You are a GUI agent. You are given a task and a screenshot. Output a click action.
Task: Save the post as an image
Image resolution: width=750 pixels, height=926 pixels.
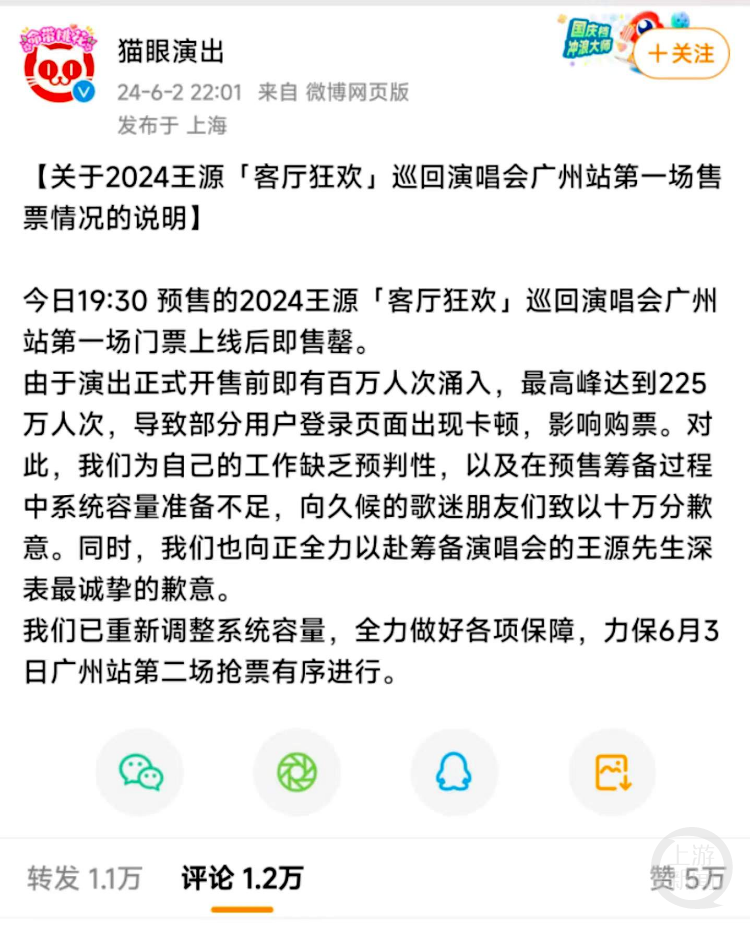(612, 772)
